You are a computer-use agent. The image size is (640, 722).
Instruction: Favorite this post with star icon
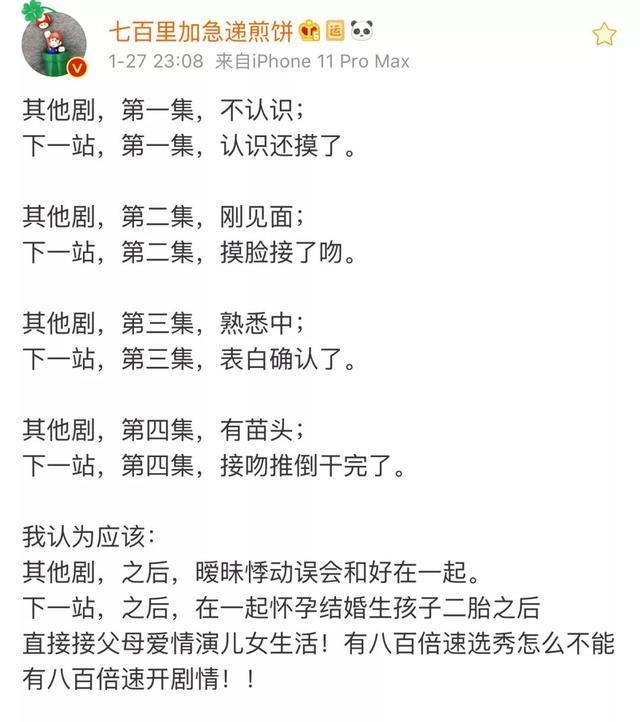[x=604, y=35]
